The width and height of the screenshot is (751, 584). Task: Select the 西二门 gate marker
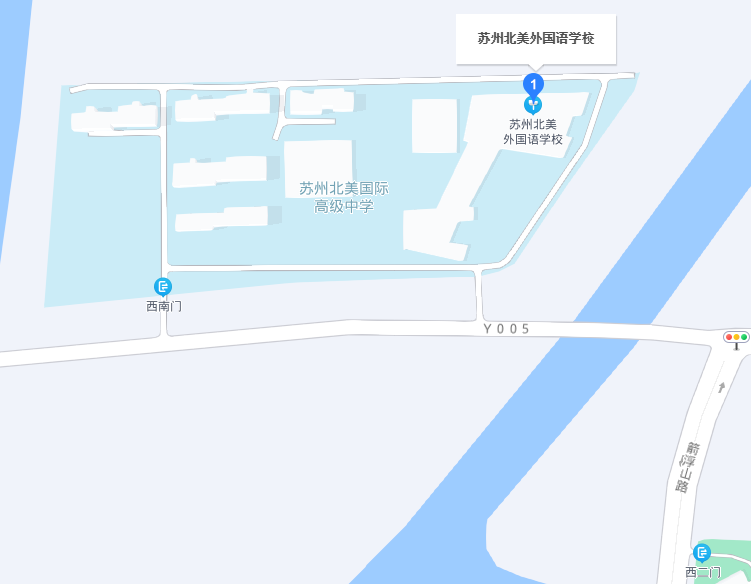point(702,552)
